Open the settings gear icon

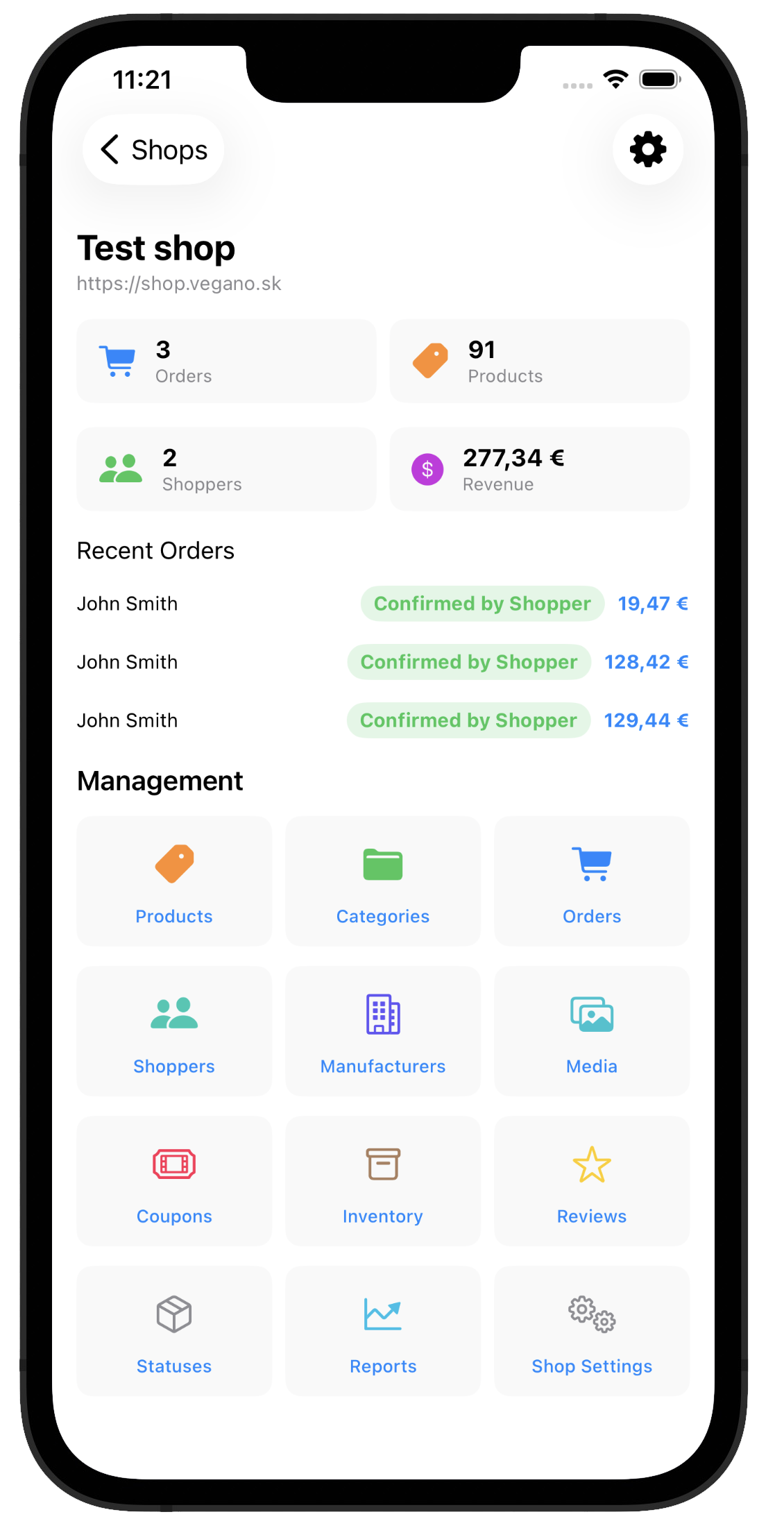pos(647,150)
